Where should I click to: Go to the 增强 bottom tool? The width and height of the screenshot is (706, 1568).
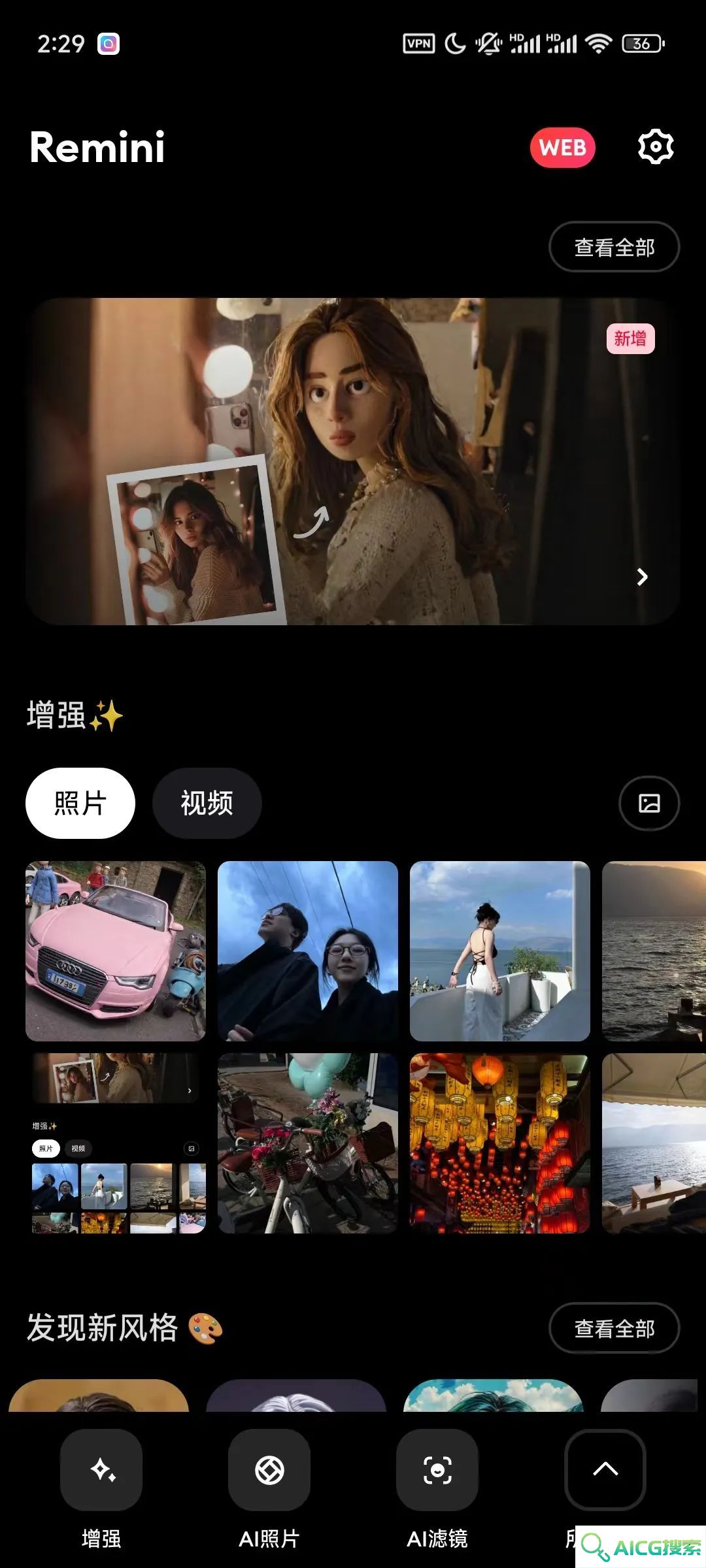101,1470
